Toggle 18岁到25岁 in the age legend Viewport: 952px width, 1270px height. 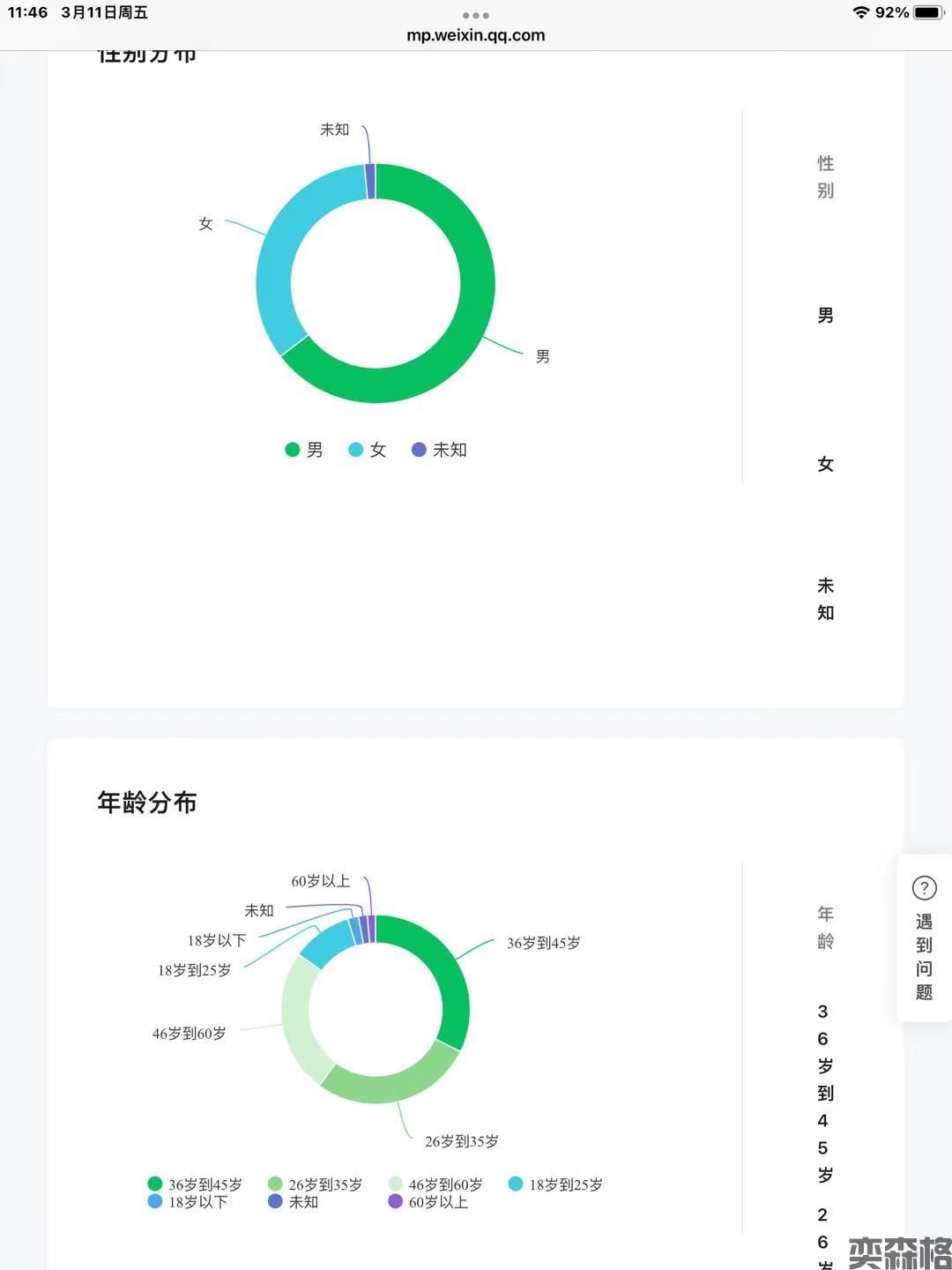coord(555,1184)
